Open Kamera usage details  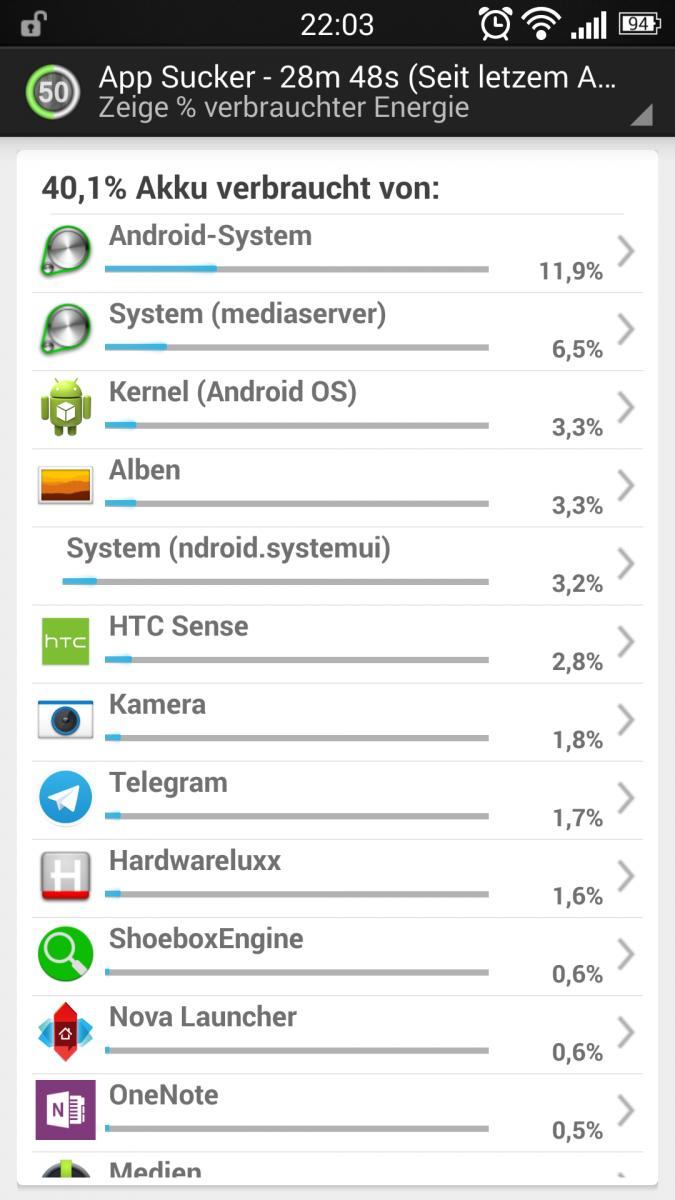pyautogui.click(x=338, y=722)
